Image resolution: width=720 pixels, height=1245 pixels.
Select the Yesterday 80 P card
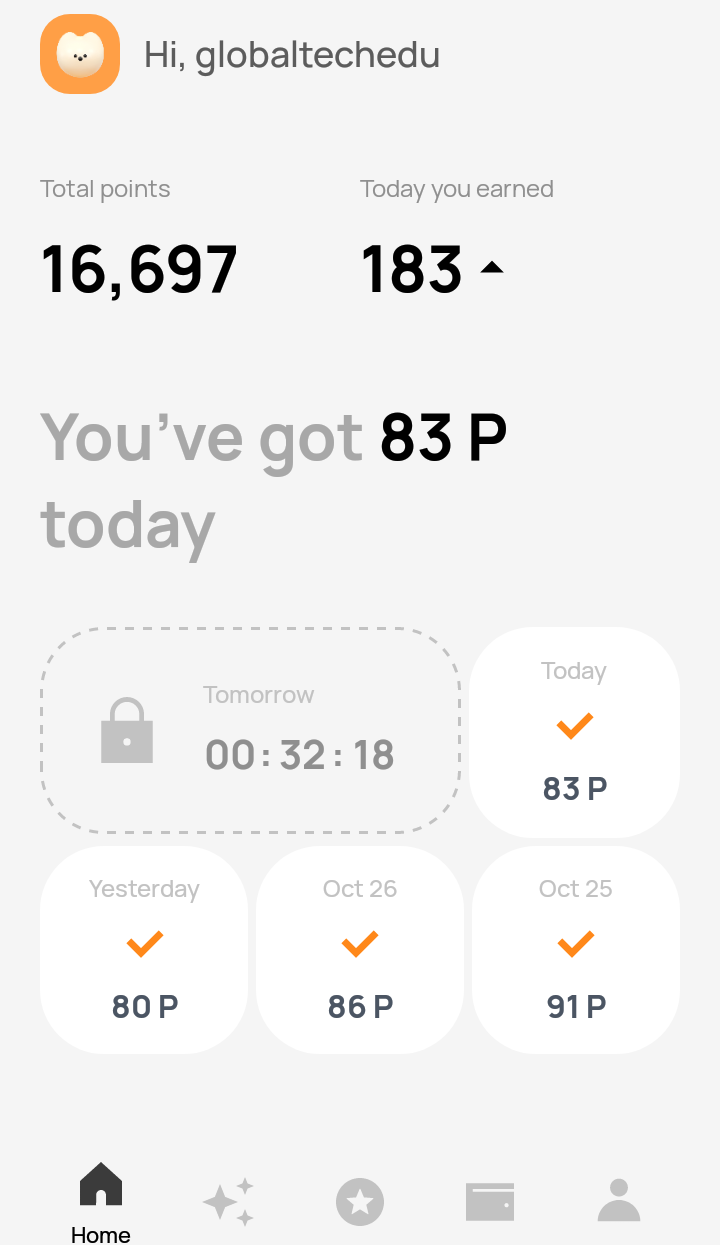point(144,949)
